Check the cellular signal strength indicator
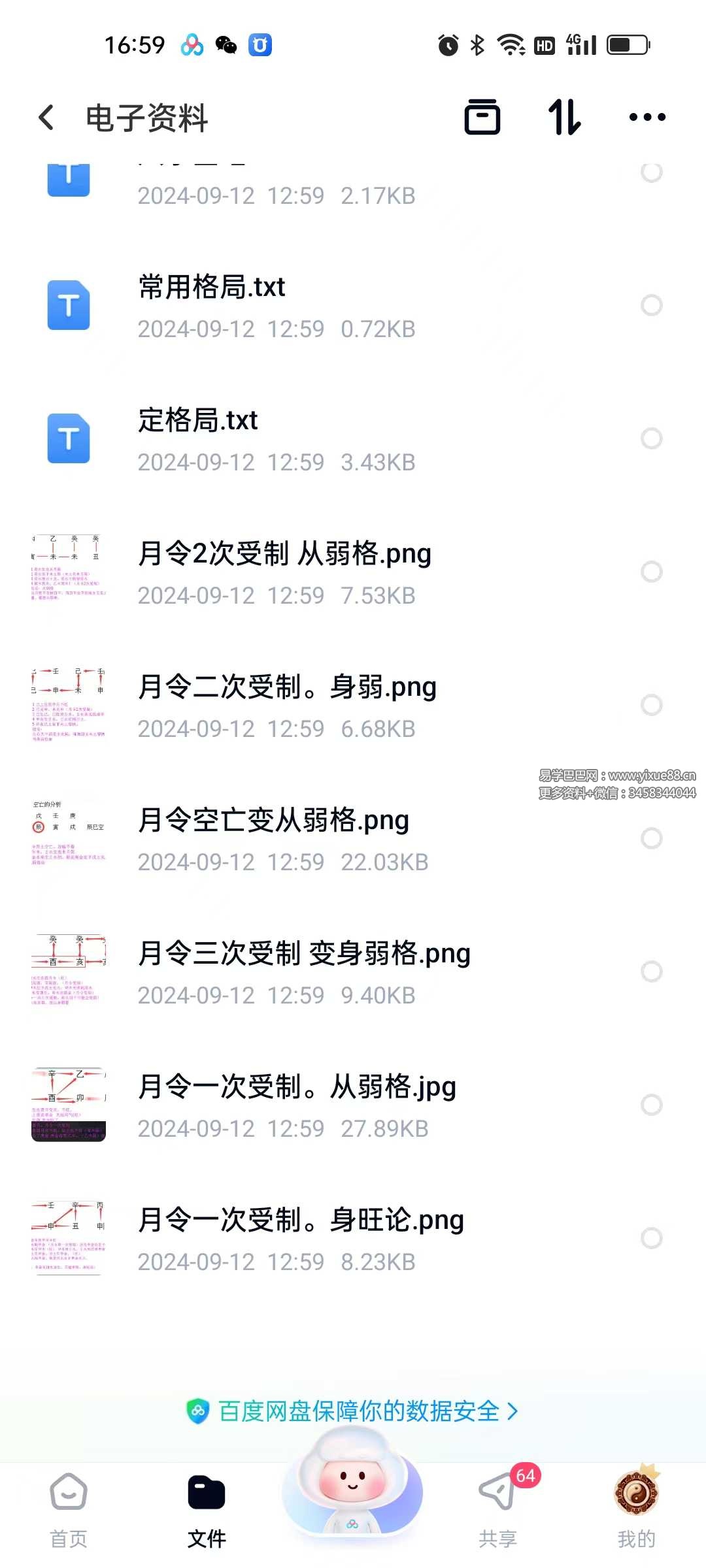This screenshot has width=706, height=1568. coord(582,44)
